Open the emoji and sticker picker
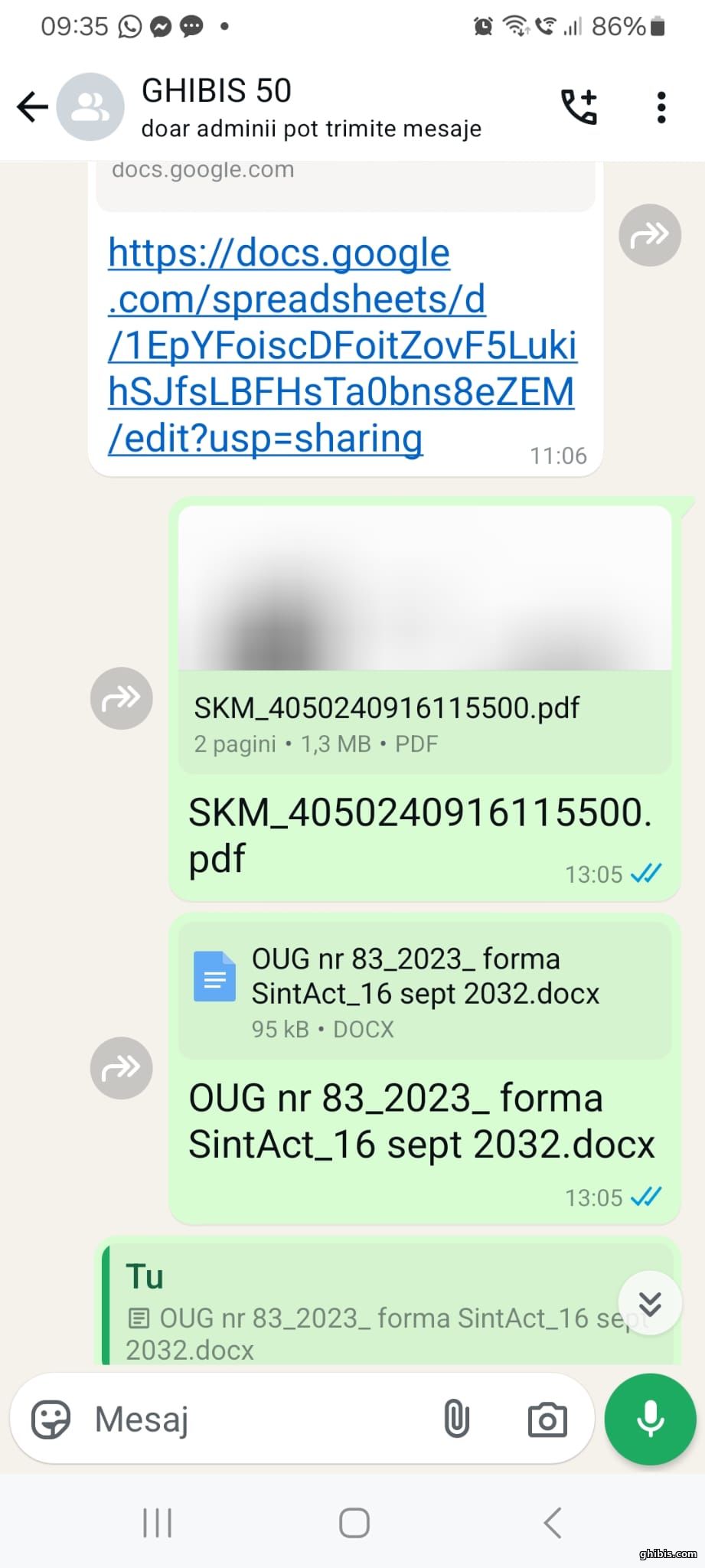The image size is (705, 1568). 51,1419
